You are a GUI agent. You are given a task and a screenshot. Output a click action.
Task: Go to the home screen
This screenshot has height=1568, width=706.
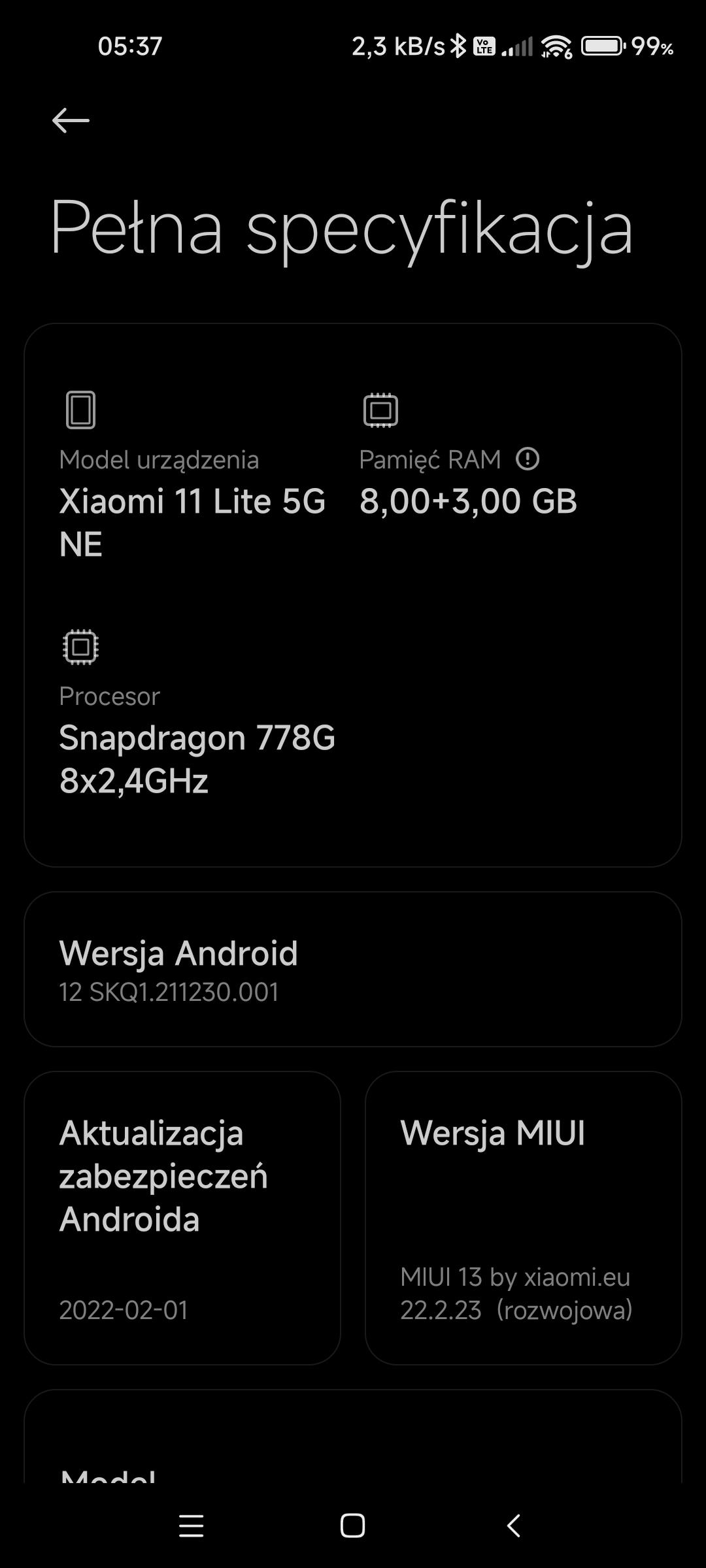(352, 1526)
